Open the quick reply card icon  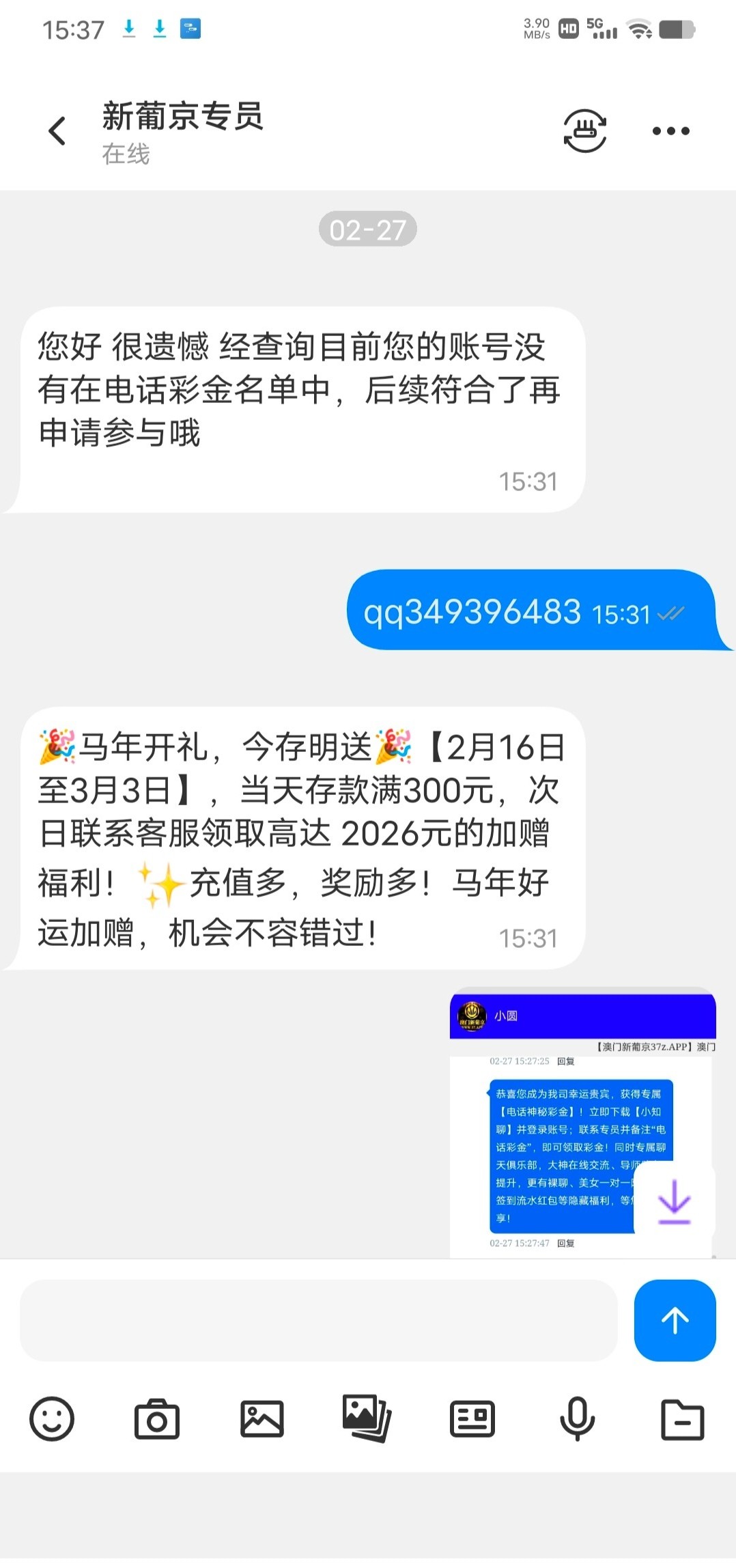tap(472, 1419)
